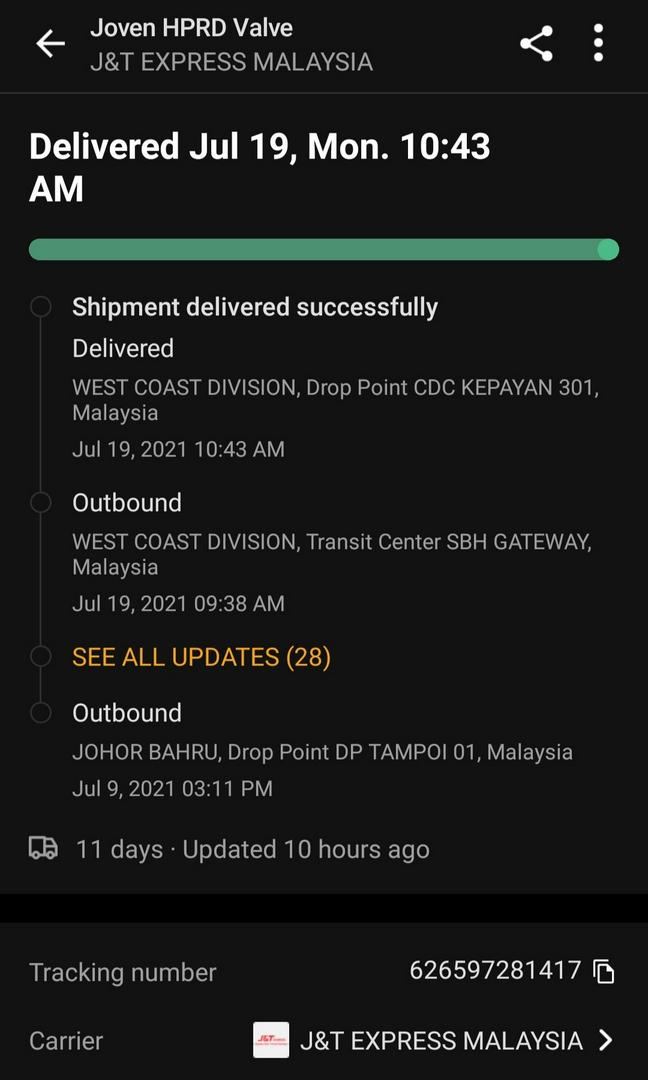Share this tracking information
The height and width of the screenshot is (1080, 648).
[x=536, y=44]
